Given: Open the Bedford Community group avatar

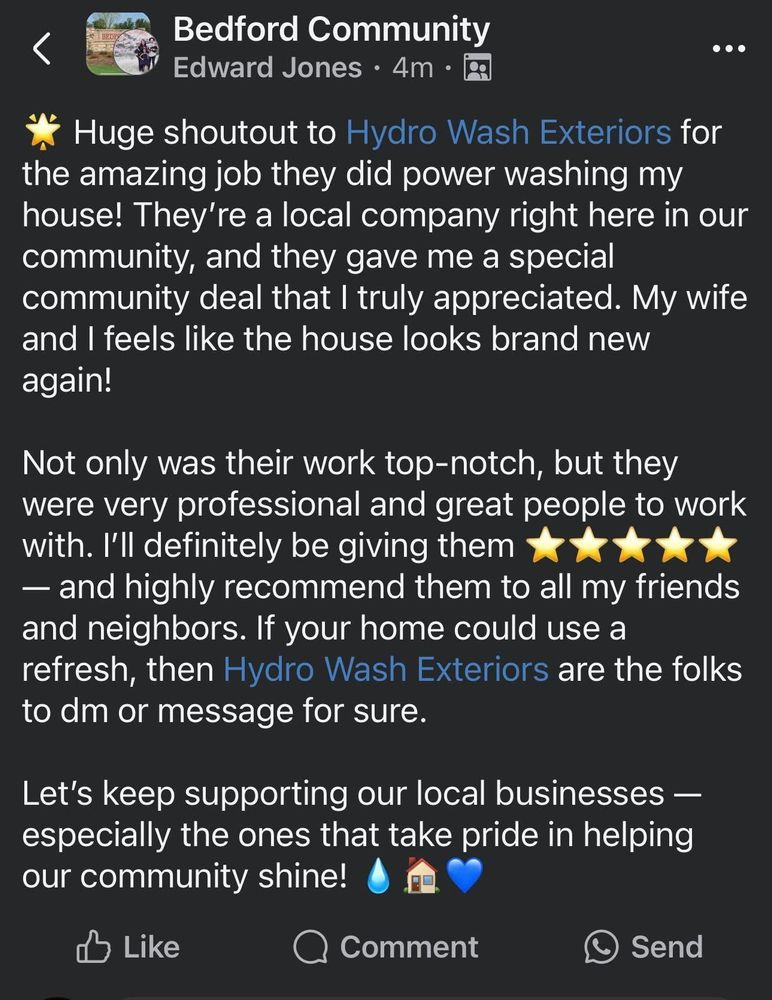Looking at the screenshot, I should click(x=119, y=45).
